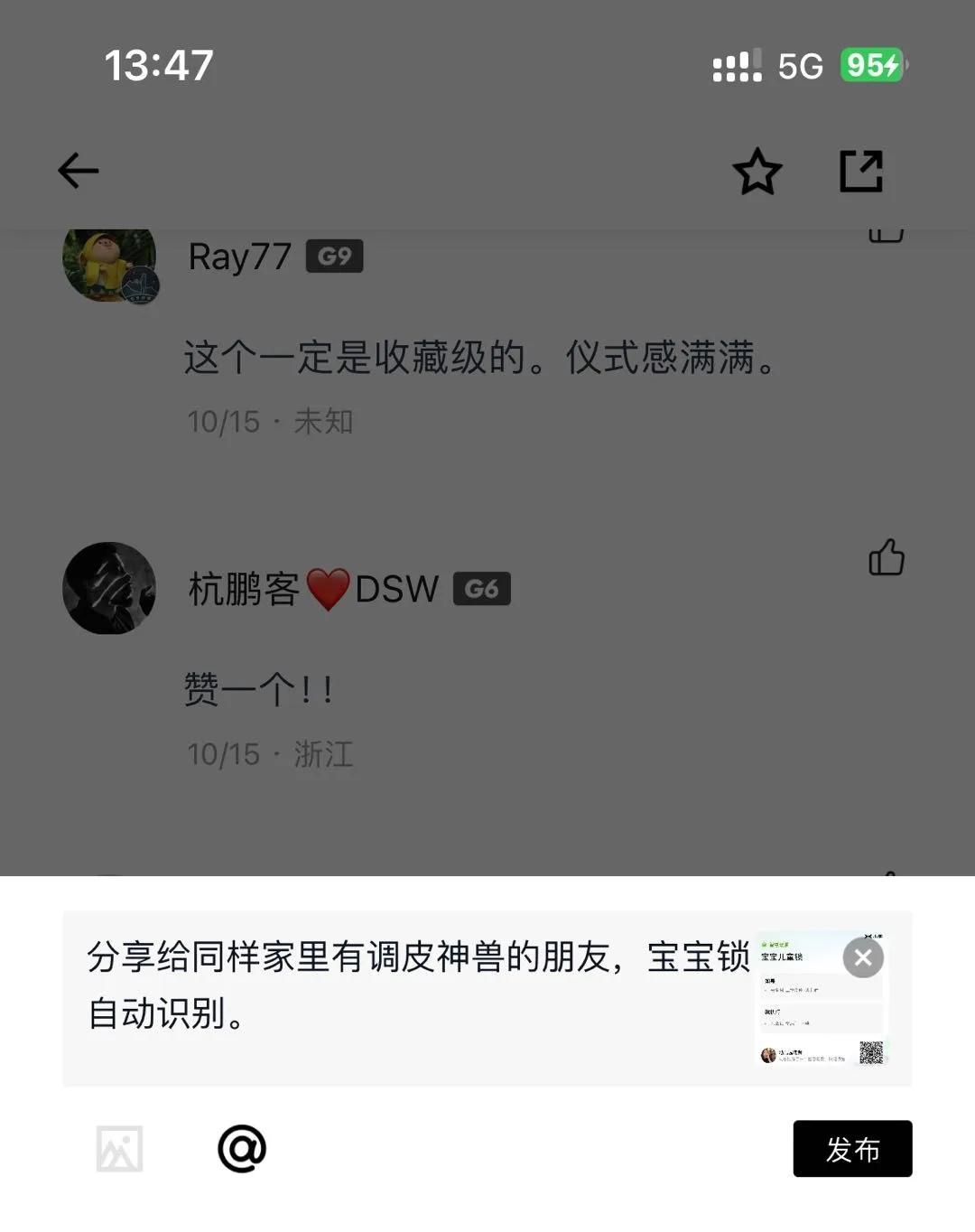Open Ray77's profile avatar
The width and height of the screenshot is (975, 1232).
109,262
